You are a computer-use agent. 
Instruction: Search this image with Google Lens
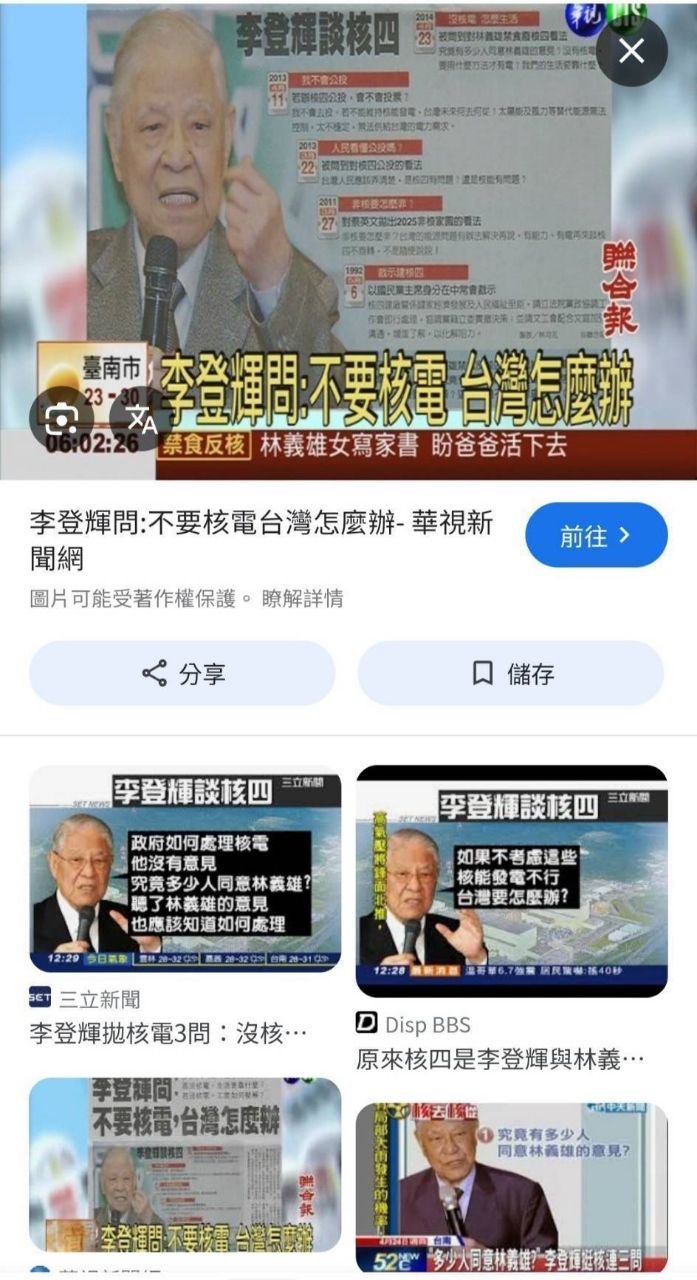point(62,418)
